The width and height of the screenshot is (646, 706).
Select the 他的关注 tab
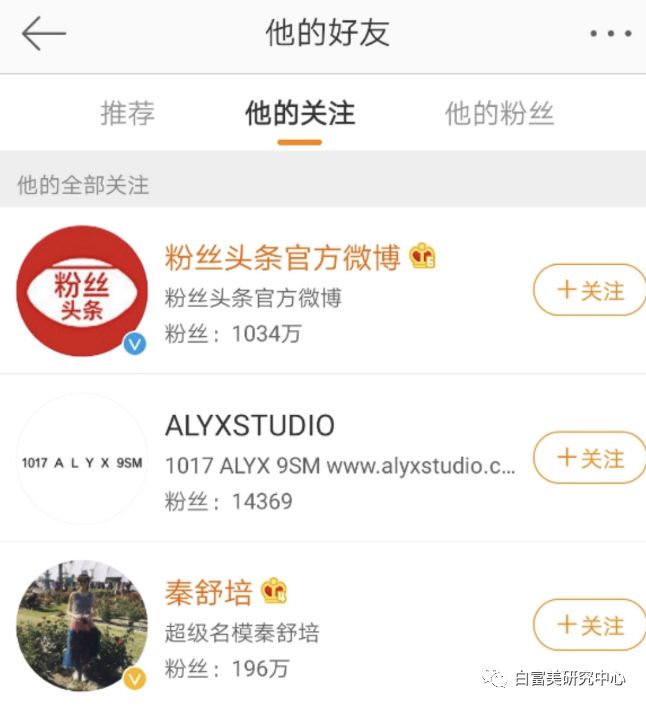point(299,114)
